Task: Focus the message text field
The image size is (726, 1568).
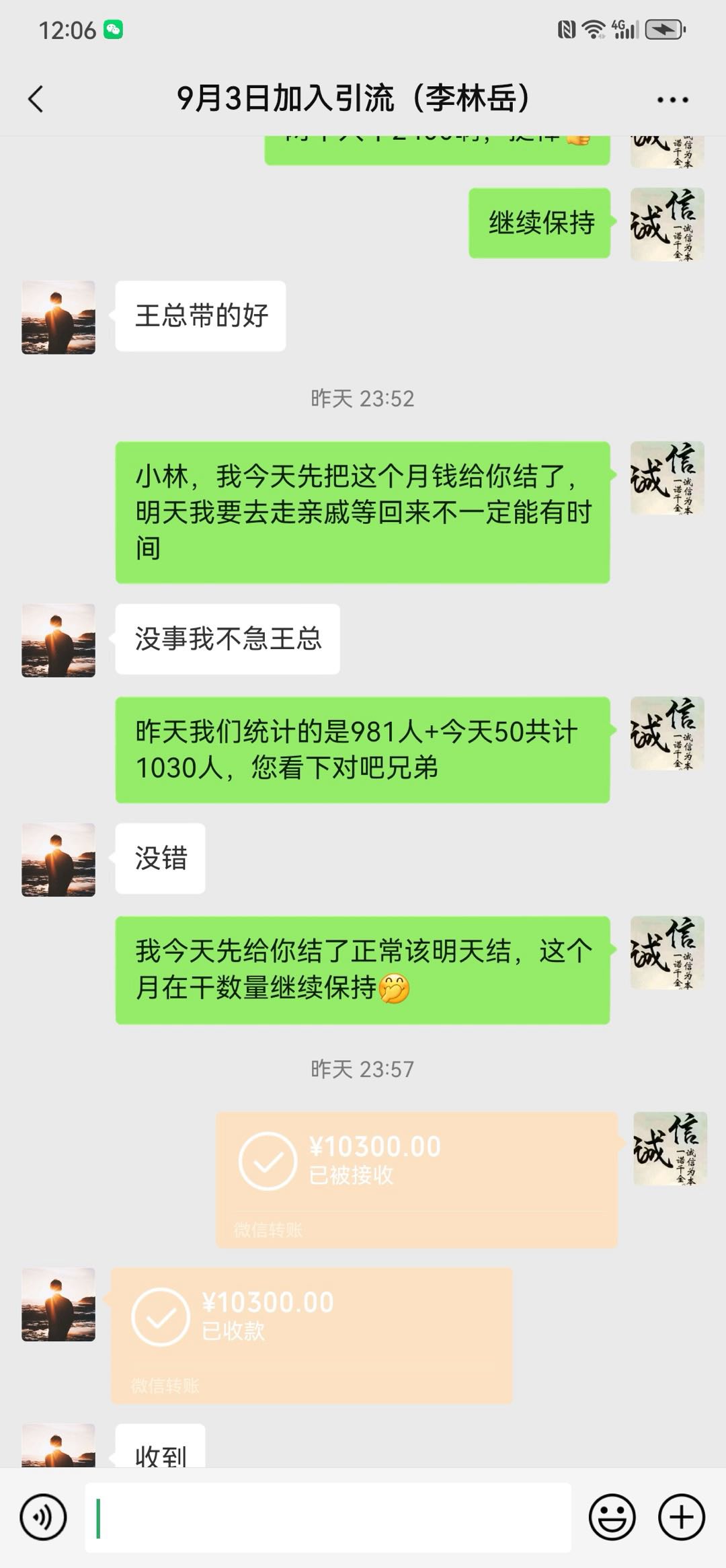Action: tap(328, 1518)
